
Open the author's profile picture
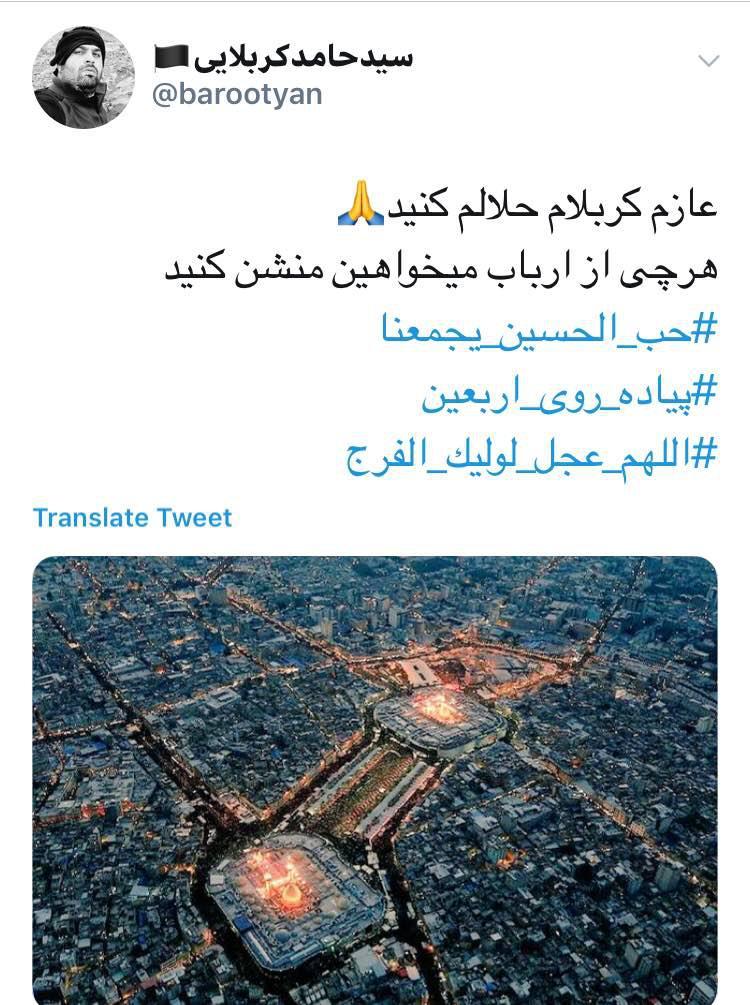coord(83,77)
